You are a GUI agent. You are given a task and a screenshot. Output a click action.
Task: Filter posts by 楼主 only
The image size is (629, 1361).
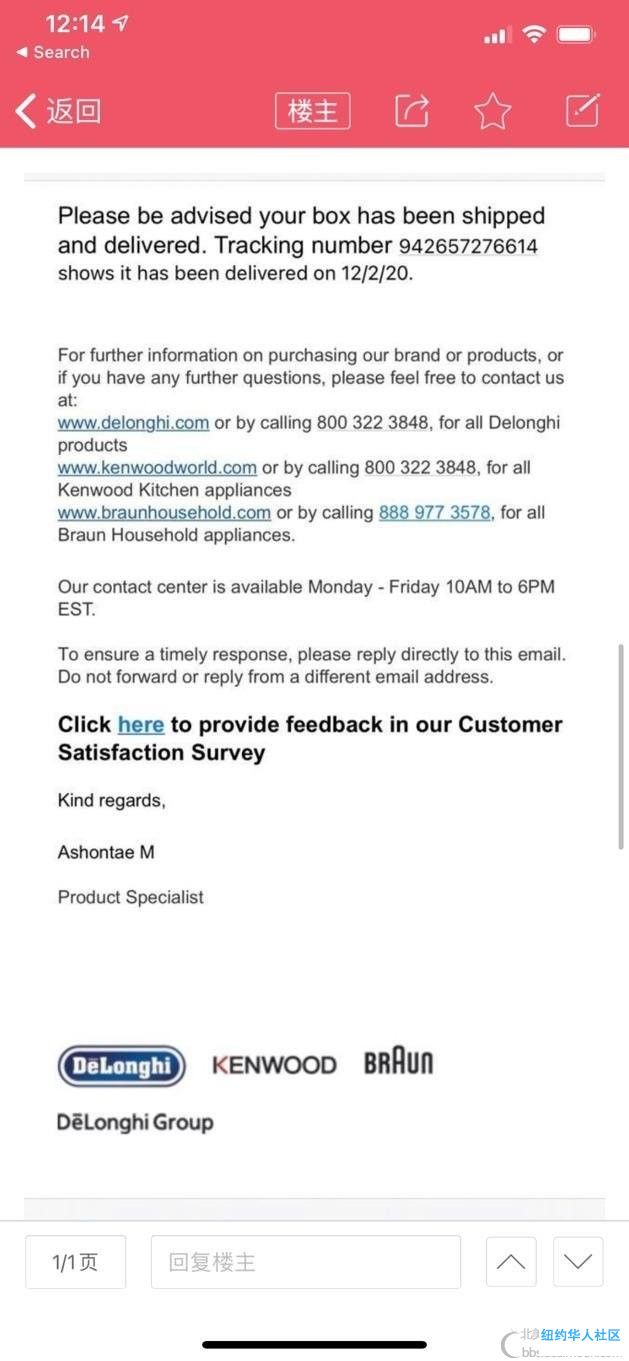[x=313, y=111]
